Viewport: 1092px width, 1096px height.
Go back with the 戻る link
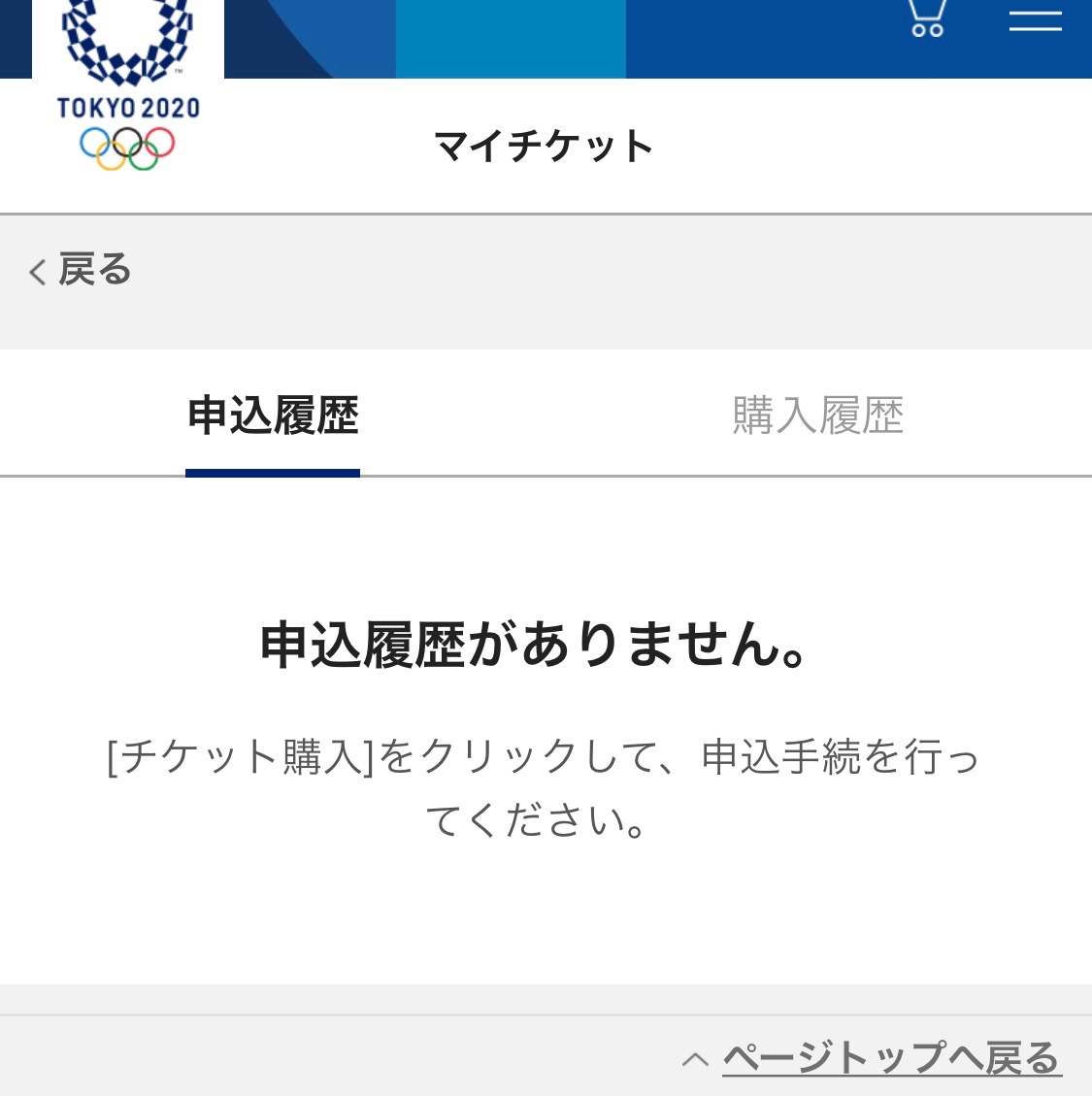pyautogui.click(x=81, y=270)
